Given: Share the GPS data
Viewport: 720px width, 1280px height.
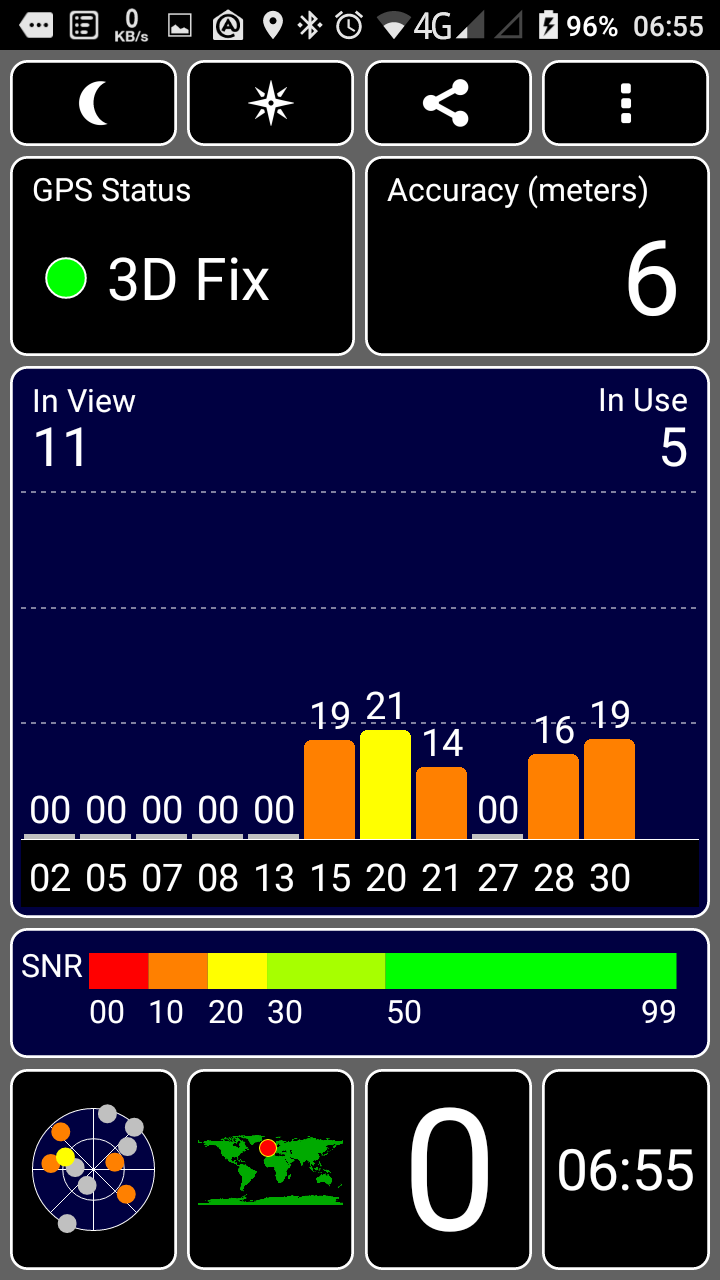Looking at the screenshot, I should (448, 103).
